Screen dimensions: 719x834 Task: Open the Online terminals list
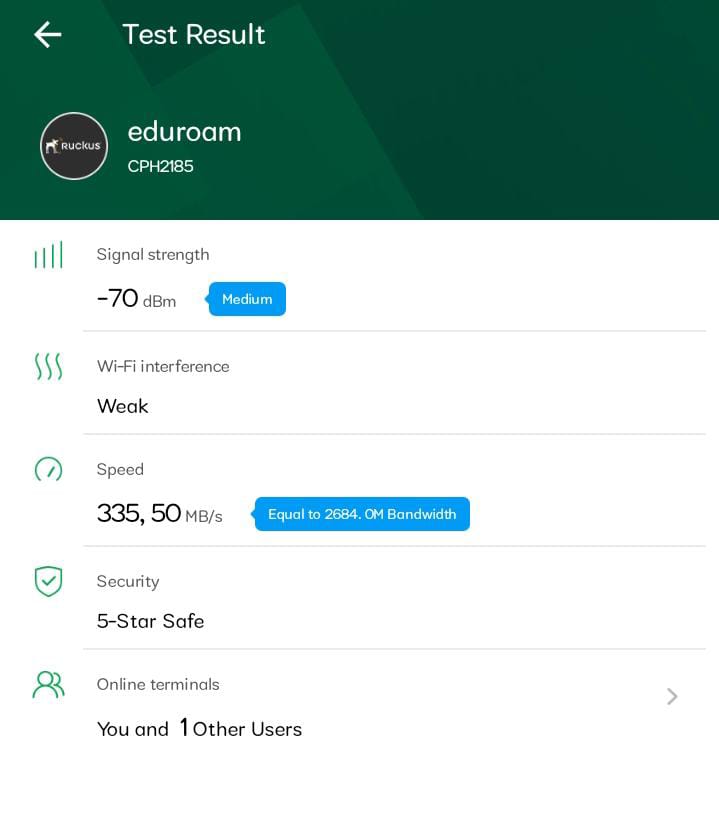pyautogui.click(x=671, y=696)
